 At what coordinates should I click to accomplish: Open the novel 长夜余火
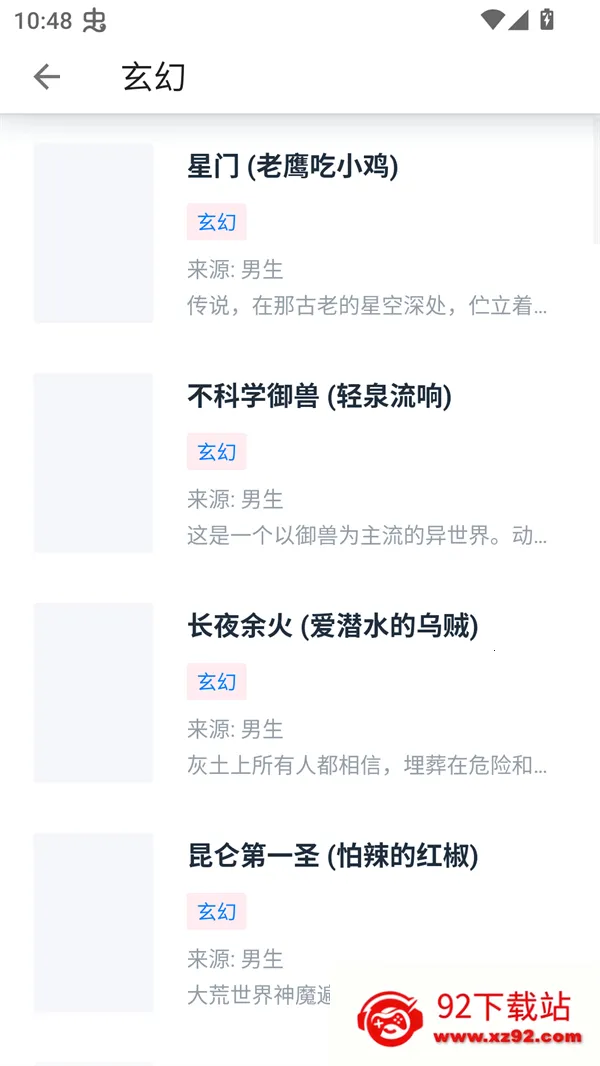[x=332, y=626]
